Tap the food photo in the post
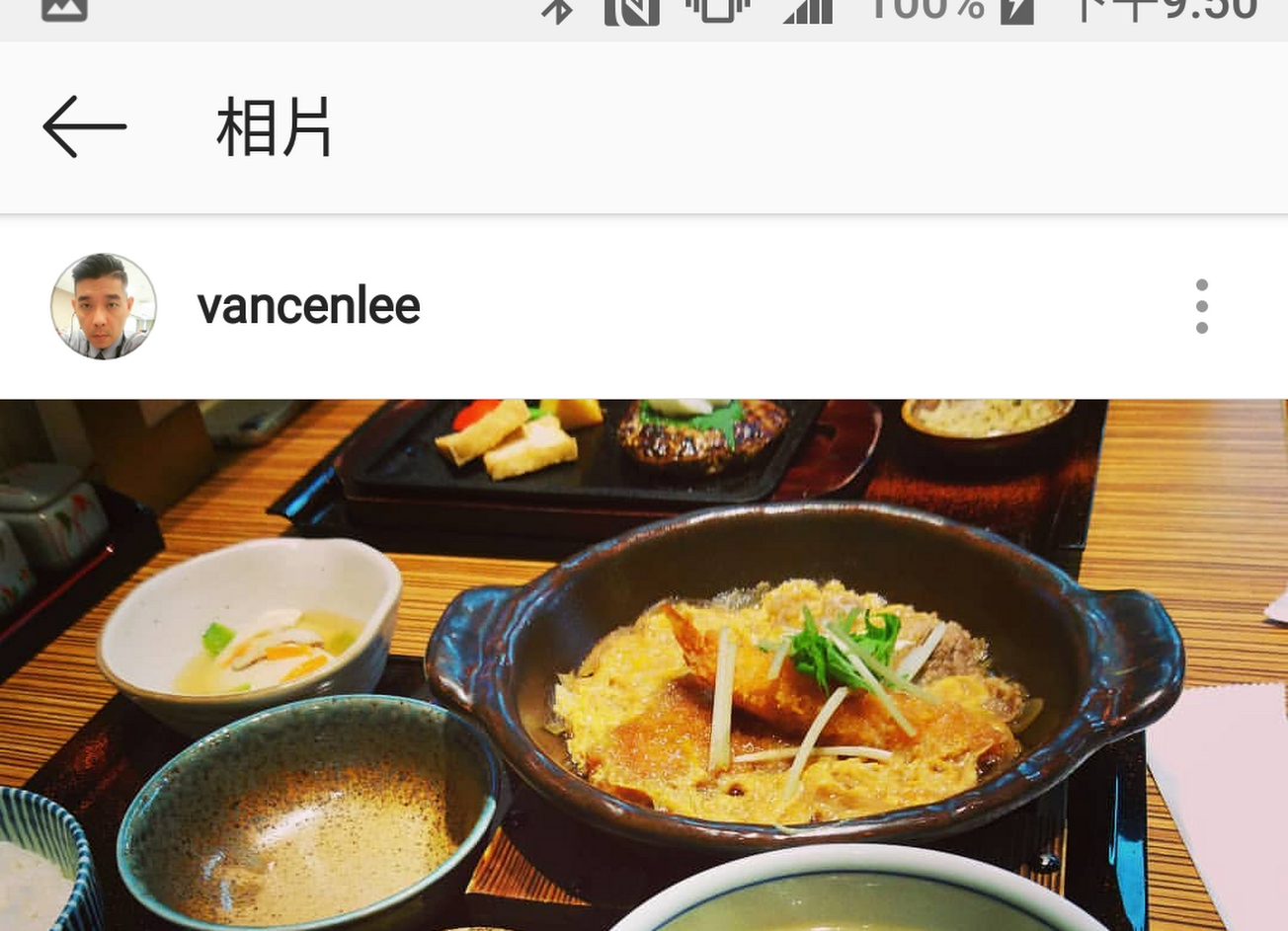The height and width of the screenshot is (931, 1288). point(644,663)
